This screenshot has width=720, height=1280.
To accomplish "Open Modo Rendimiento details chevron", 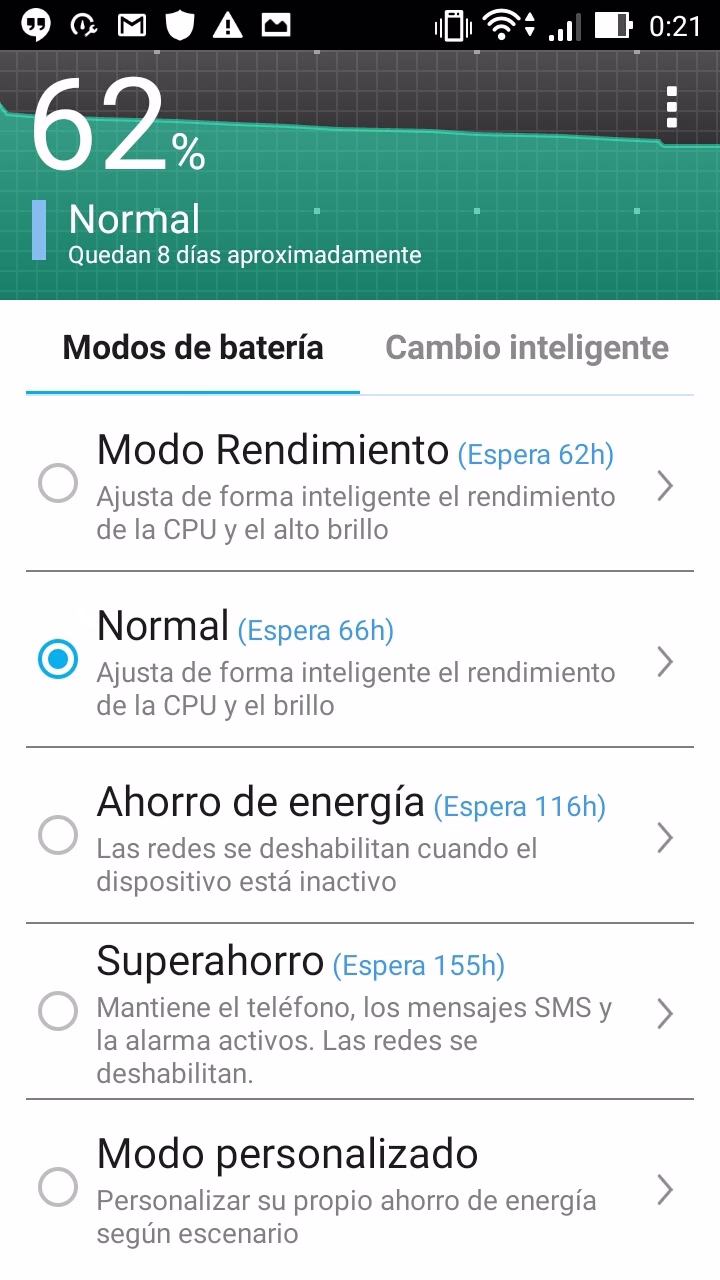I will (x=665, y=486).
